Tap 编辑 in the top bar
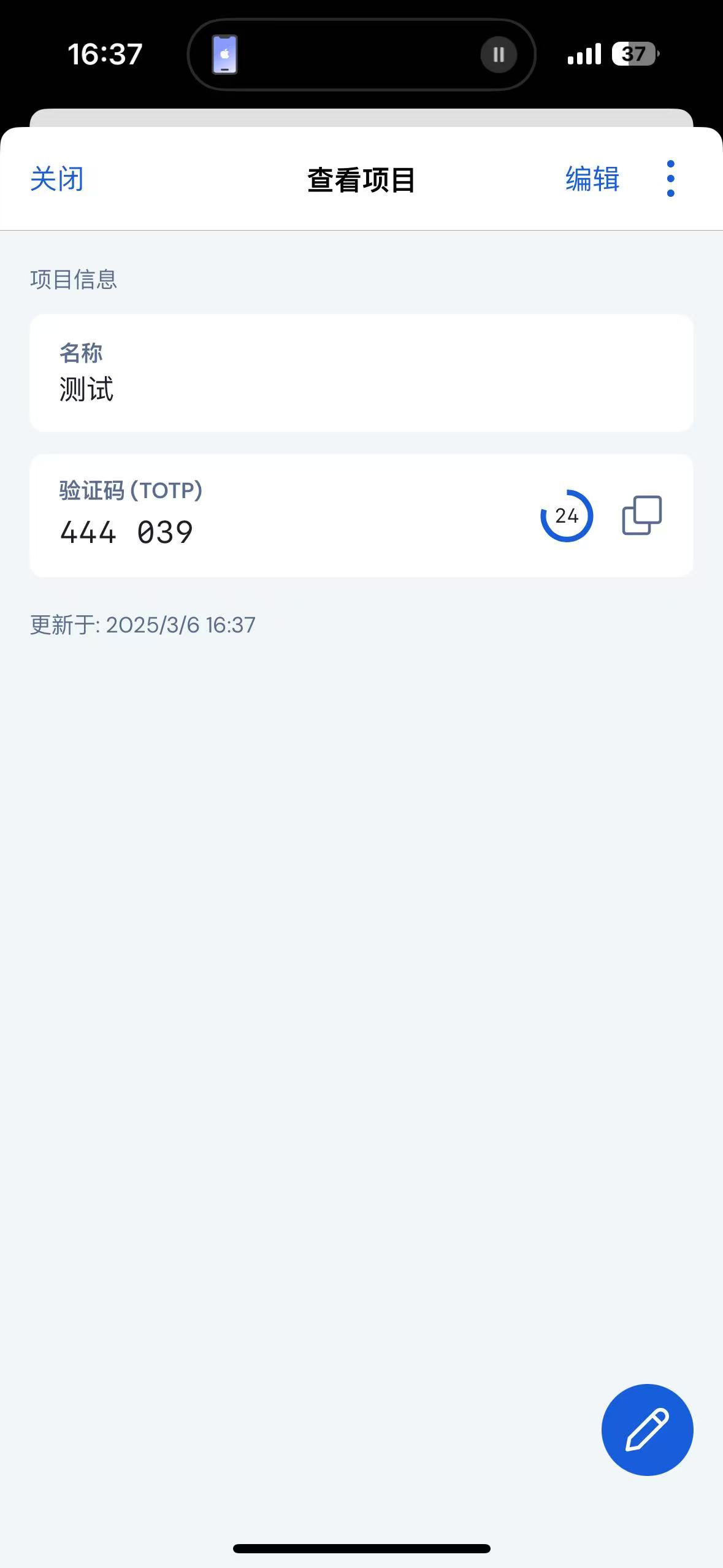Screen dimensions: 723x1568 click(592, 179)
